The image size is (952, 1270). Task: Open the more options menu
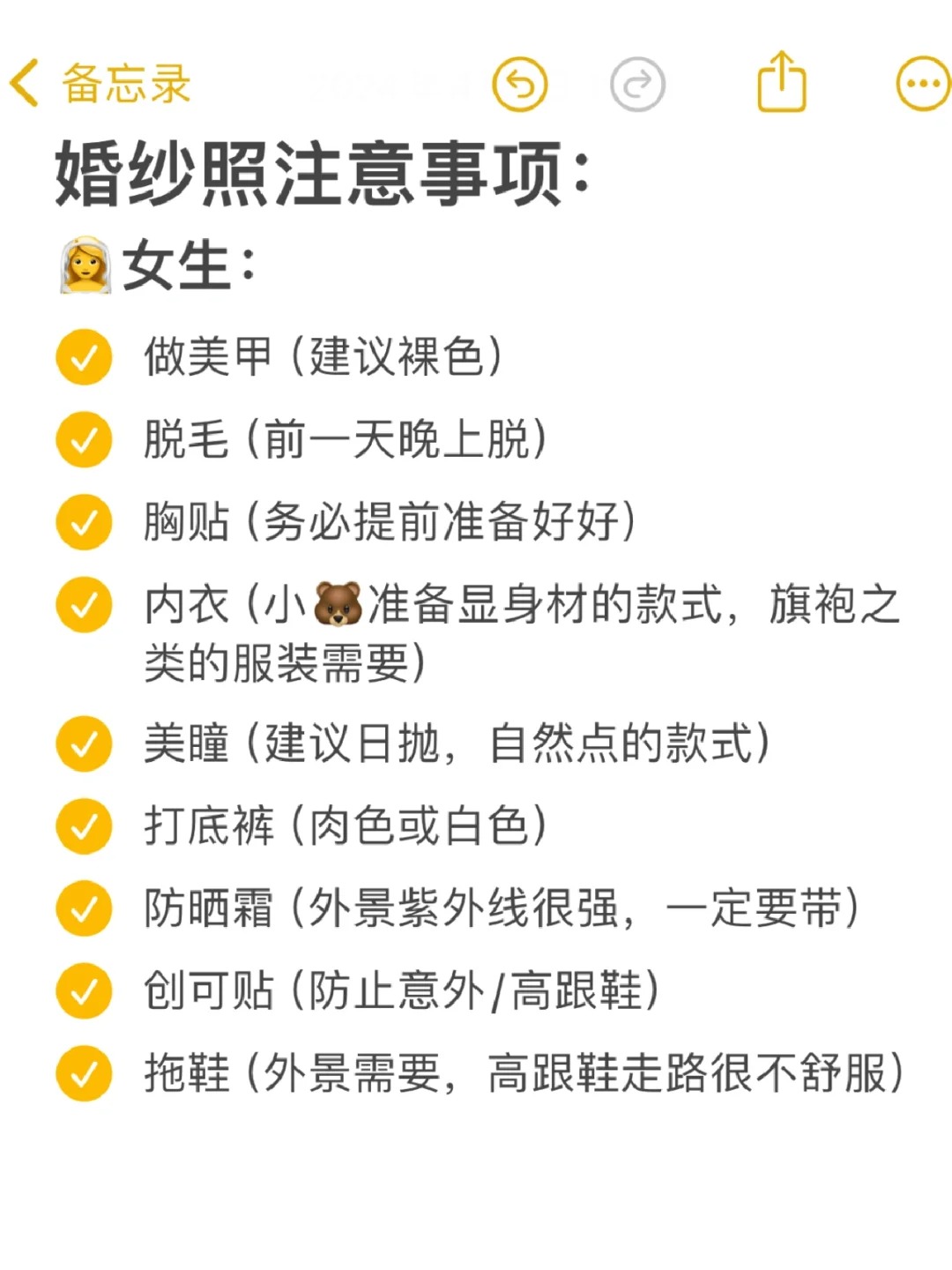coord(923,85)
